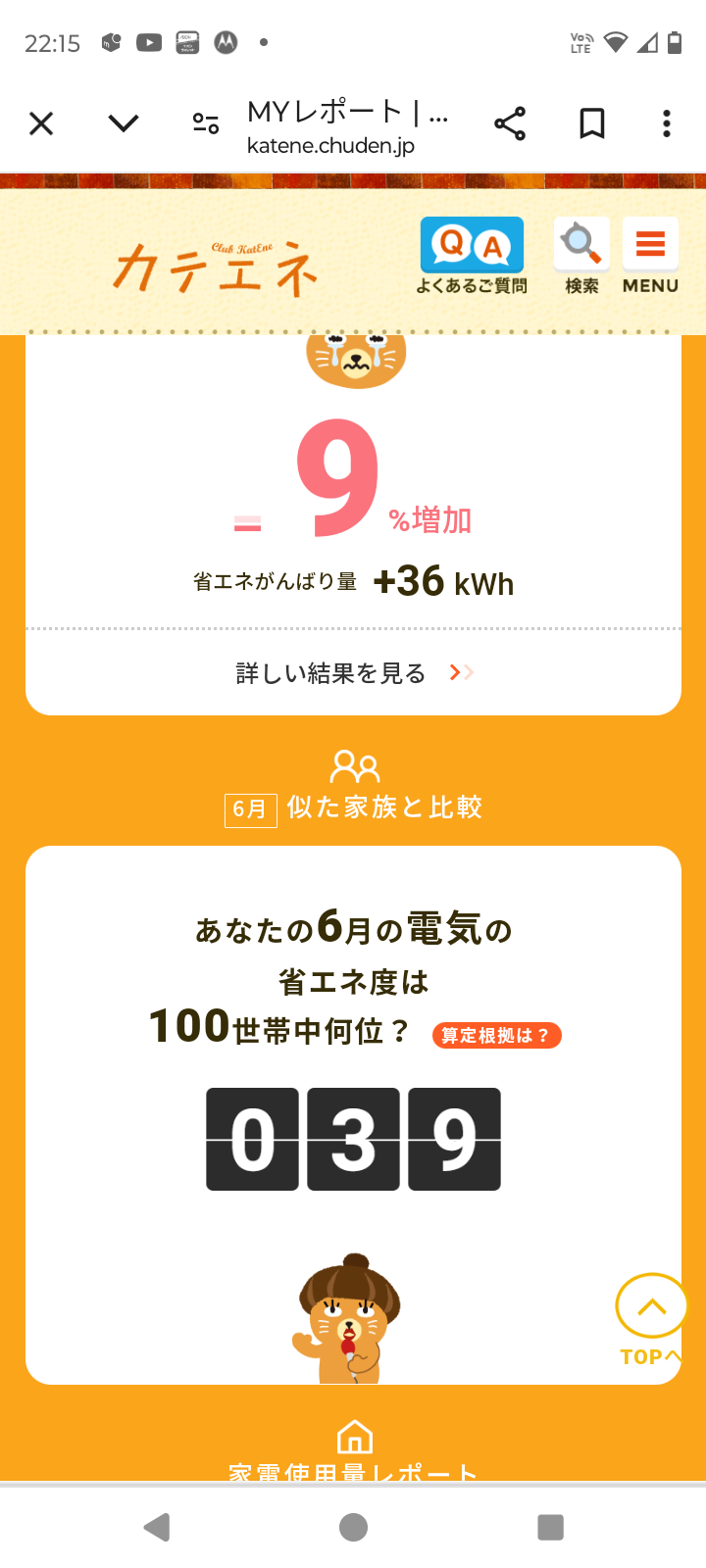Open the MENU hamburger

pyautogui.click(x=650, y=255)
